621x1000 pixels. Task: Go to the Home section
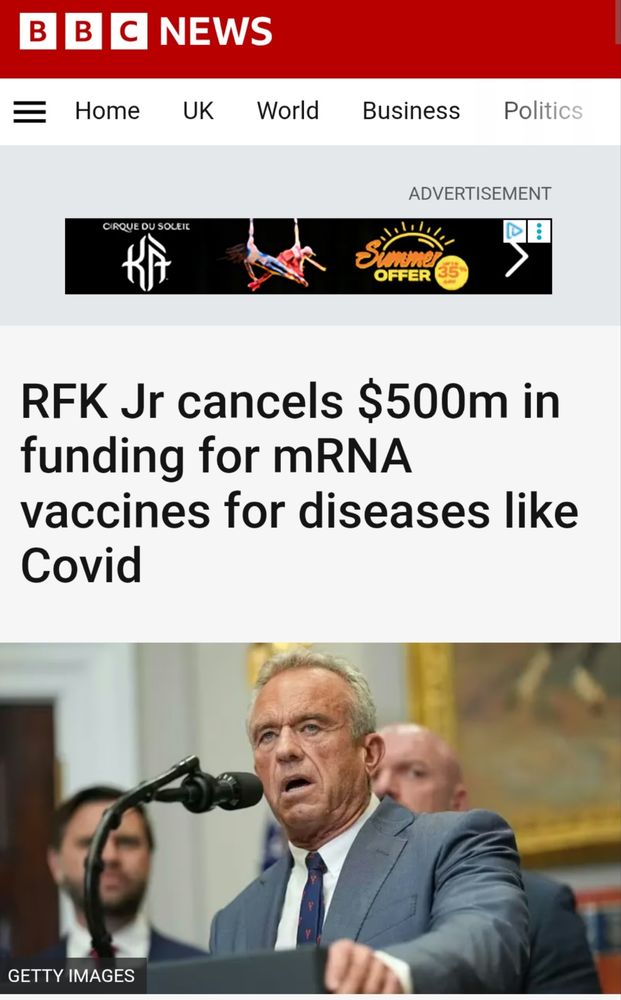(x=107, y=111)
